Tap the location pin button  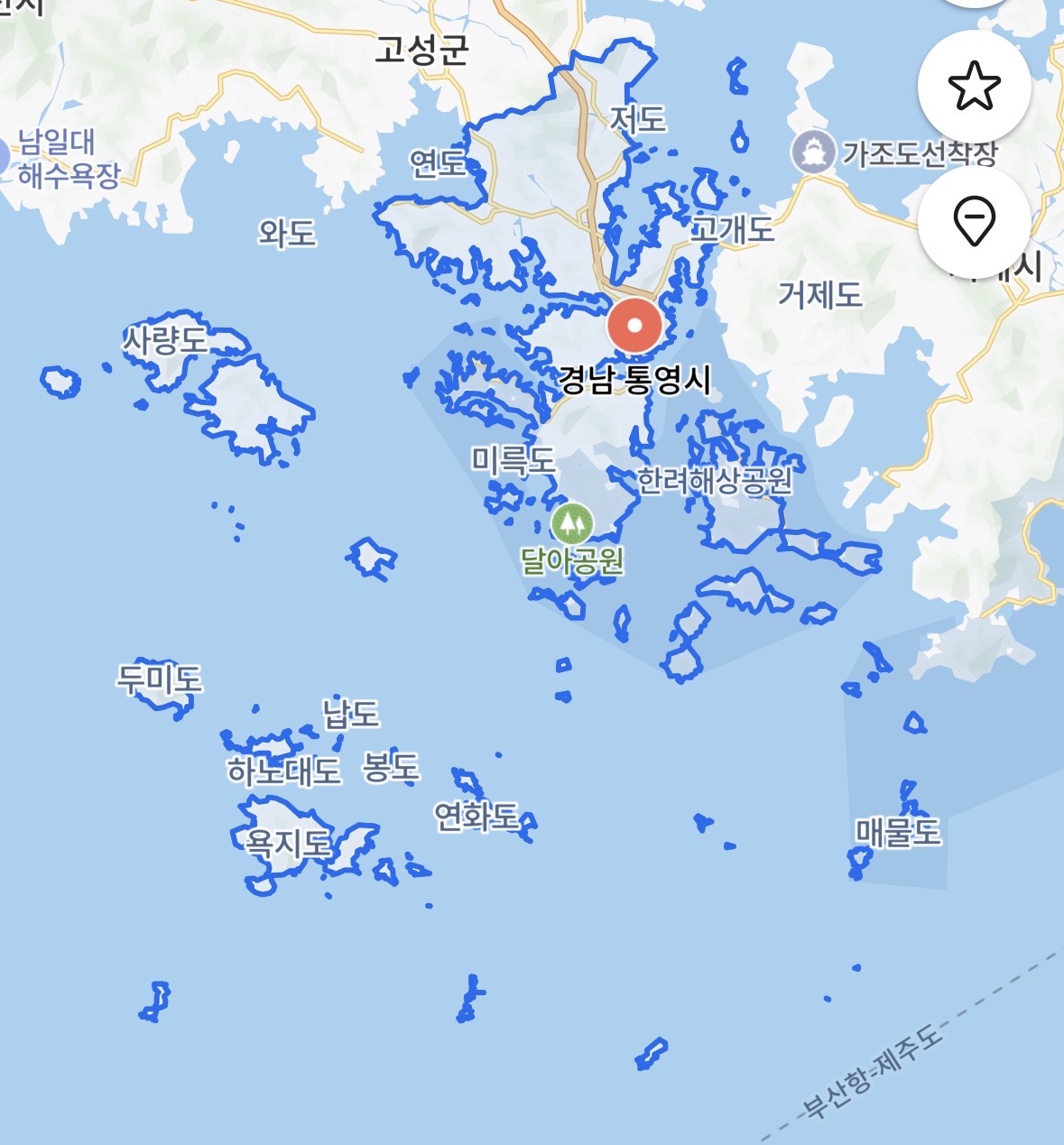[x=974, y=221]
